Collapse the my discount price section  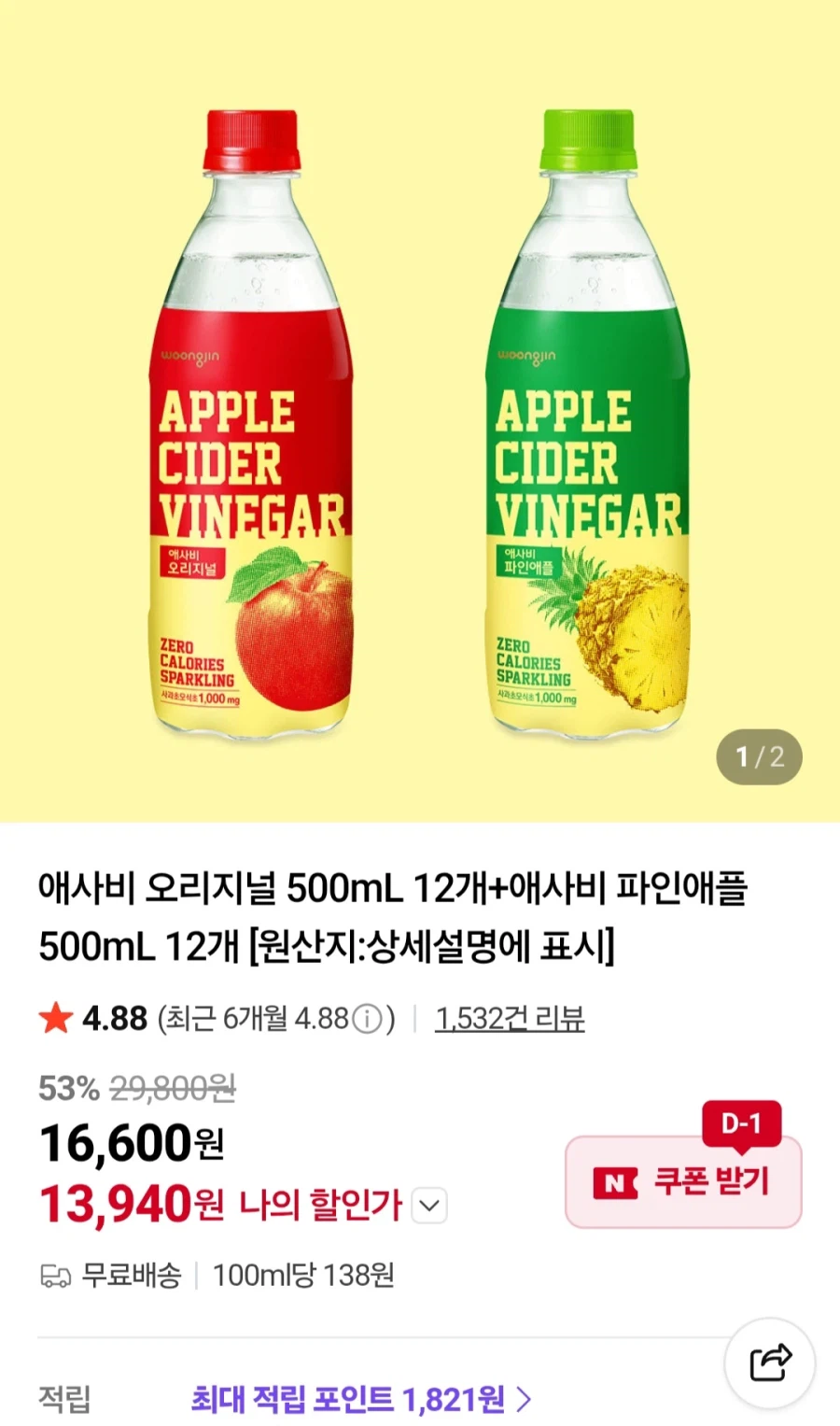(x=428, y=1207)
